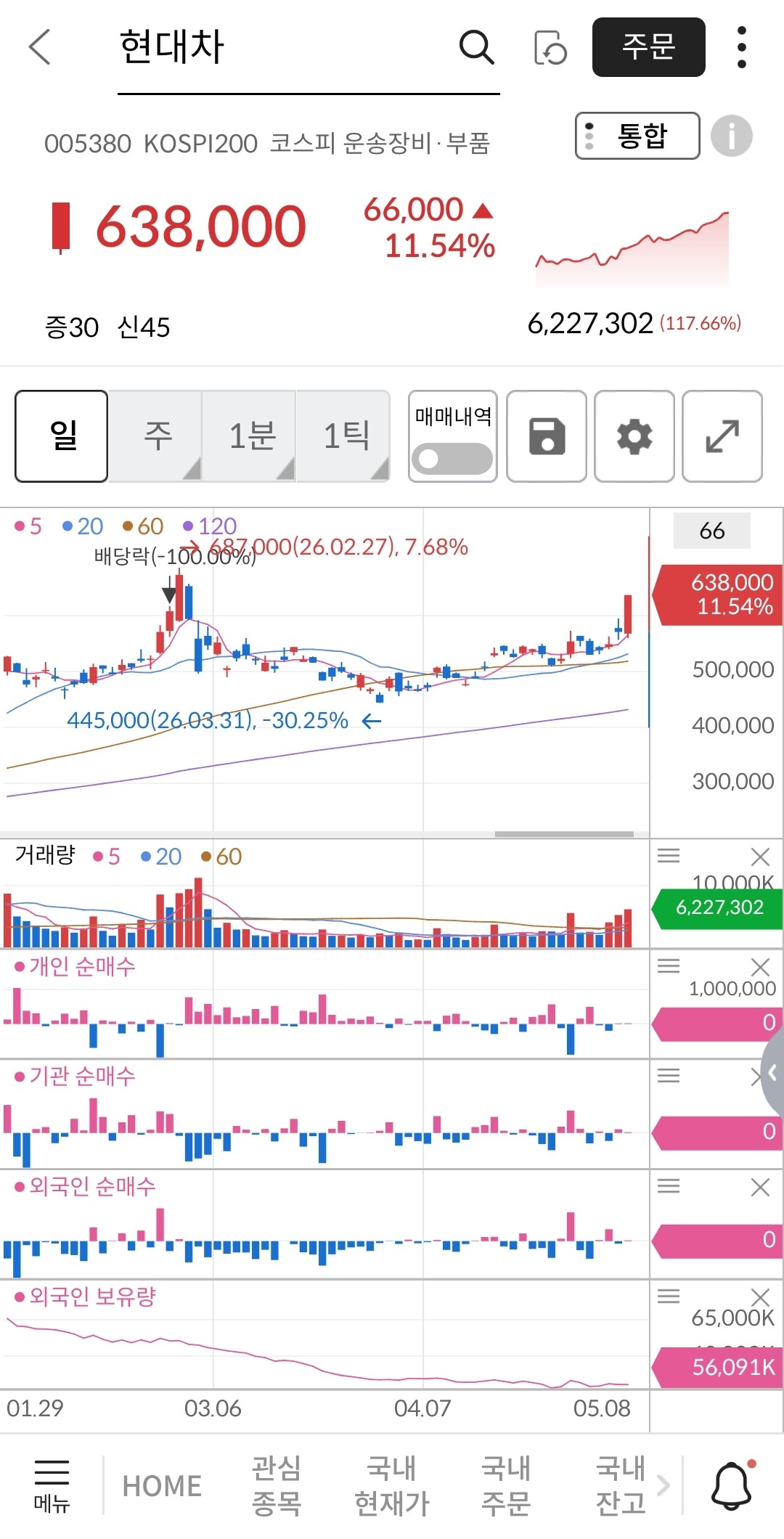Open chart settings gear
This screenshot has width=784, height=1539.
pyautogui.click(x=634, y=436)
